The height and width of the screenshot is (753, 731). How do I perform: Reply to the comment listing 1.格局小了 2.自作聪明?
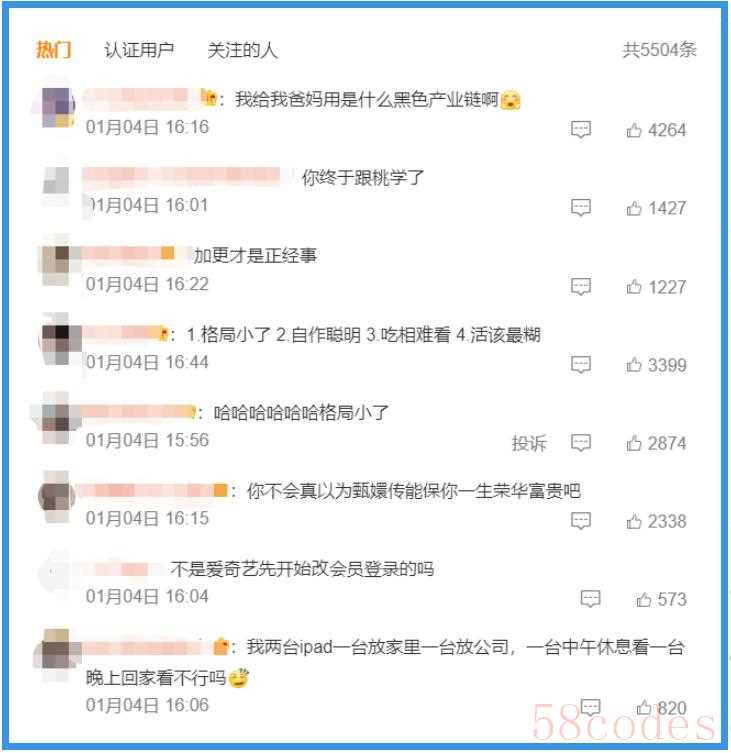pos(581,365)
